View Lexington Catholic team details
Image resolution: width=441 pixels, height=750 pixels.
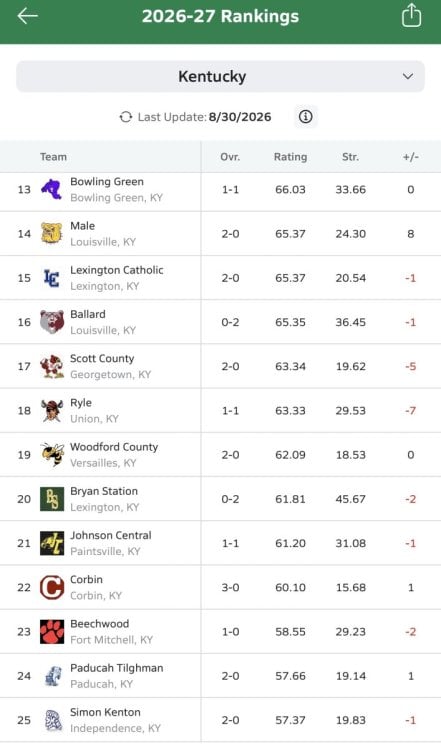tap(220, 278)
